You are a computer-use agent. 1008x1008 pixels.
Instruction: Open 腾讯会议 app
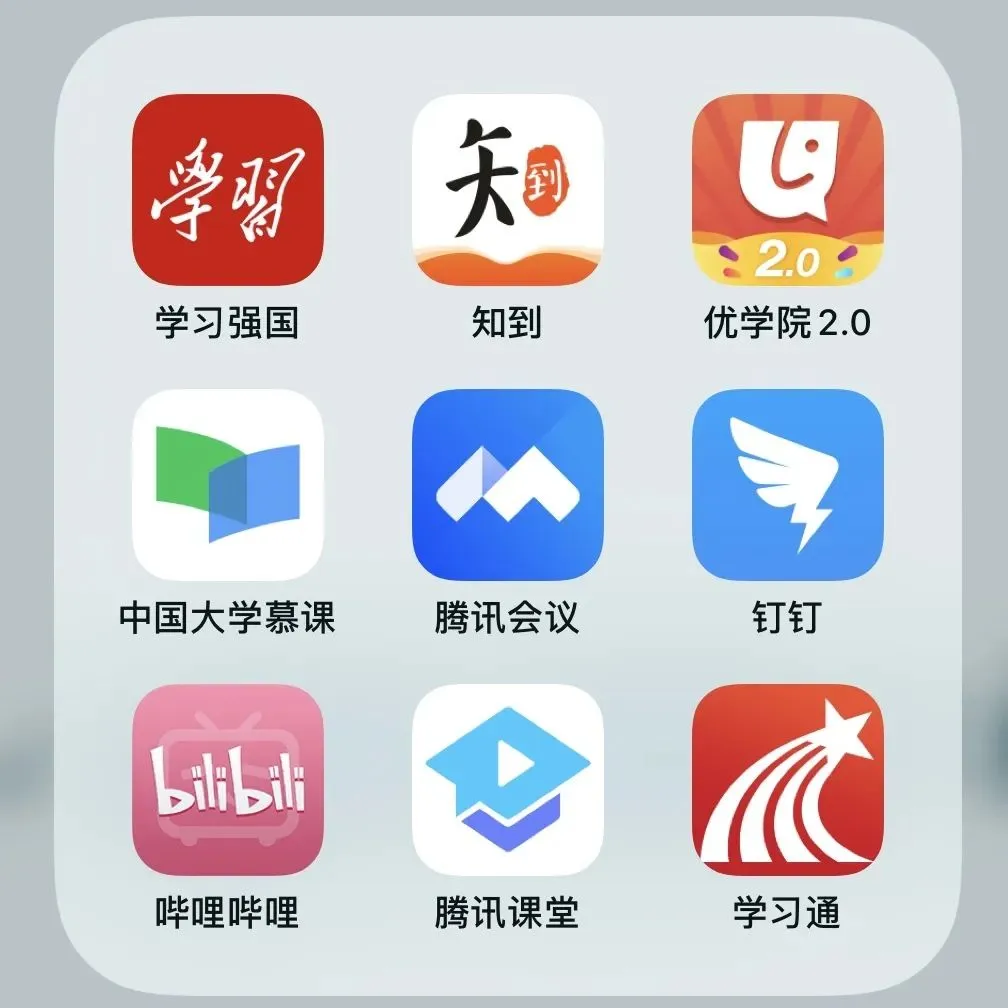pyautogui.click(x=507, y=485)
